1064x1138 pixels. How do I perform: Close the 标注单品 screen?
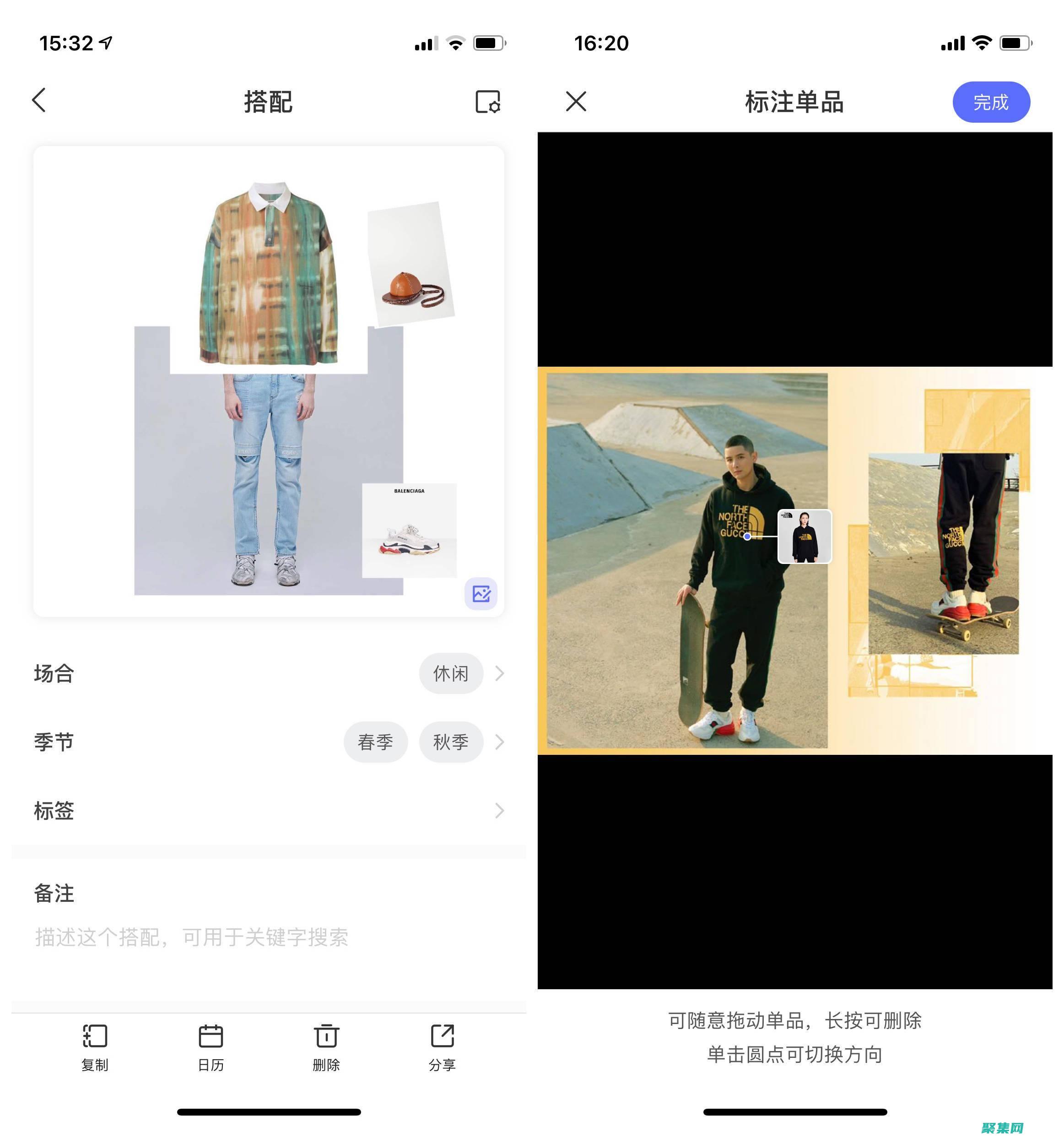(x=576, y=102)
